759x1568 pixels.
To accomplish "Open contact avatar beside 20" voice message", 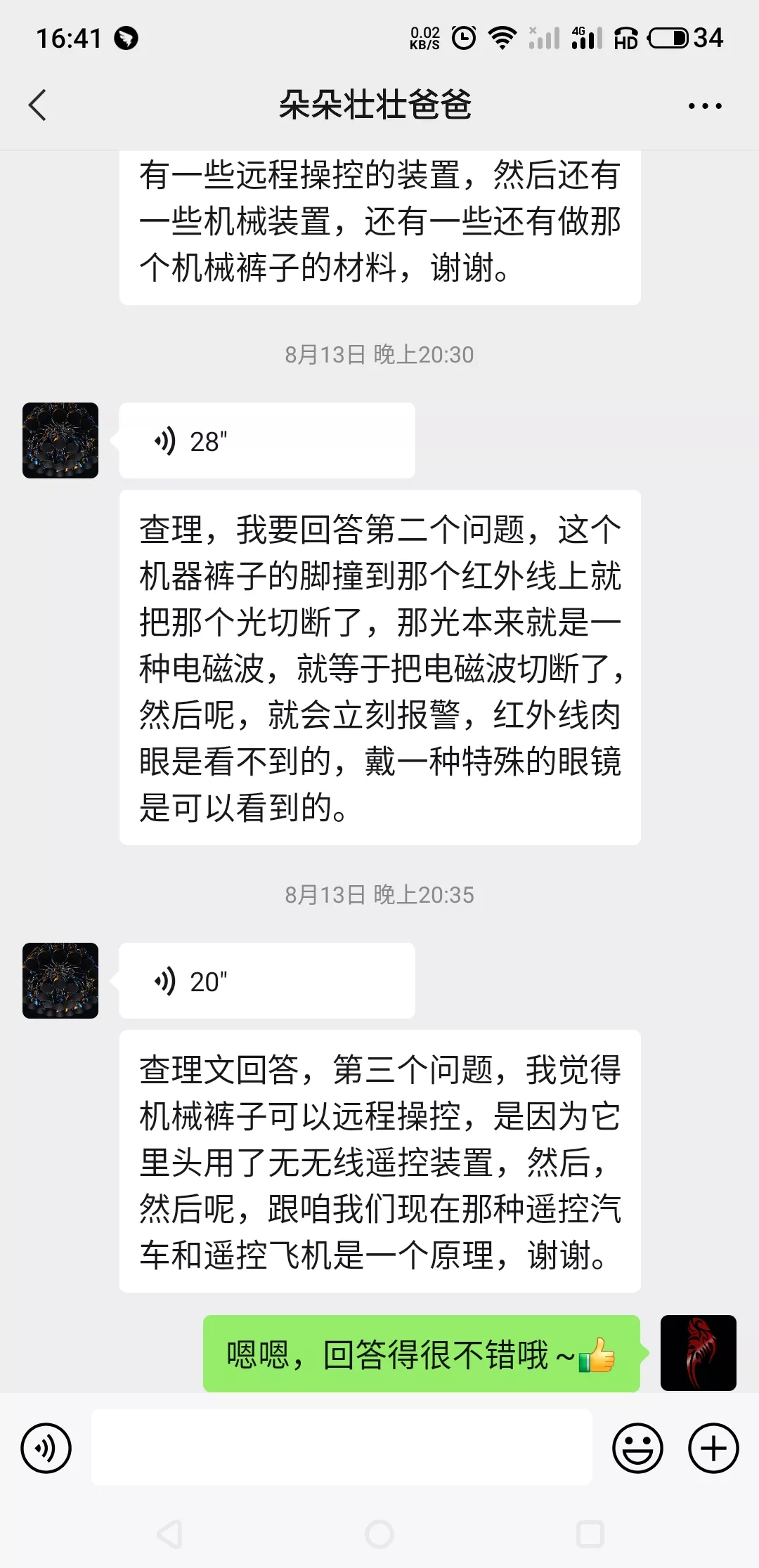I will [x=60, y=981].
